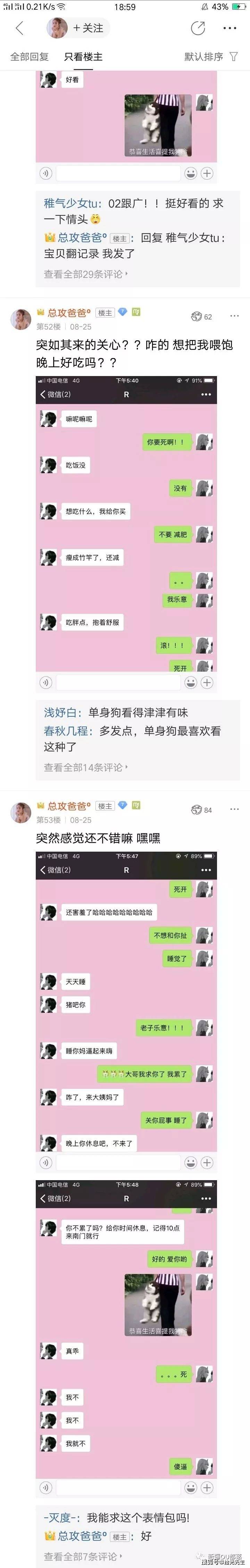The image size is (250, 1568).
Task: Open 总攻爸爸's profile from the 第52楼 avatar
Action: (21, 318)
